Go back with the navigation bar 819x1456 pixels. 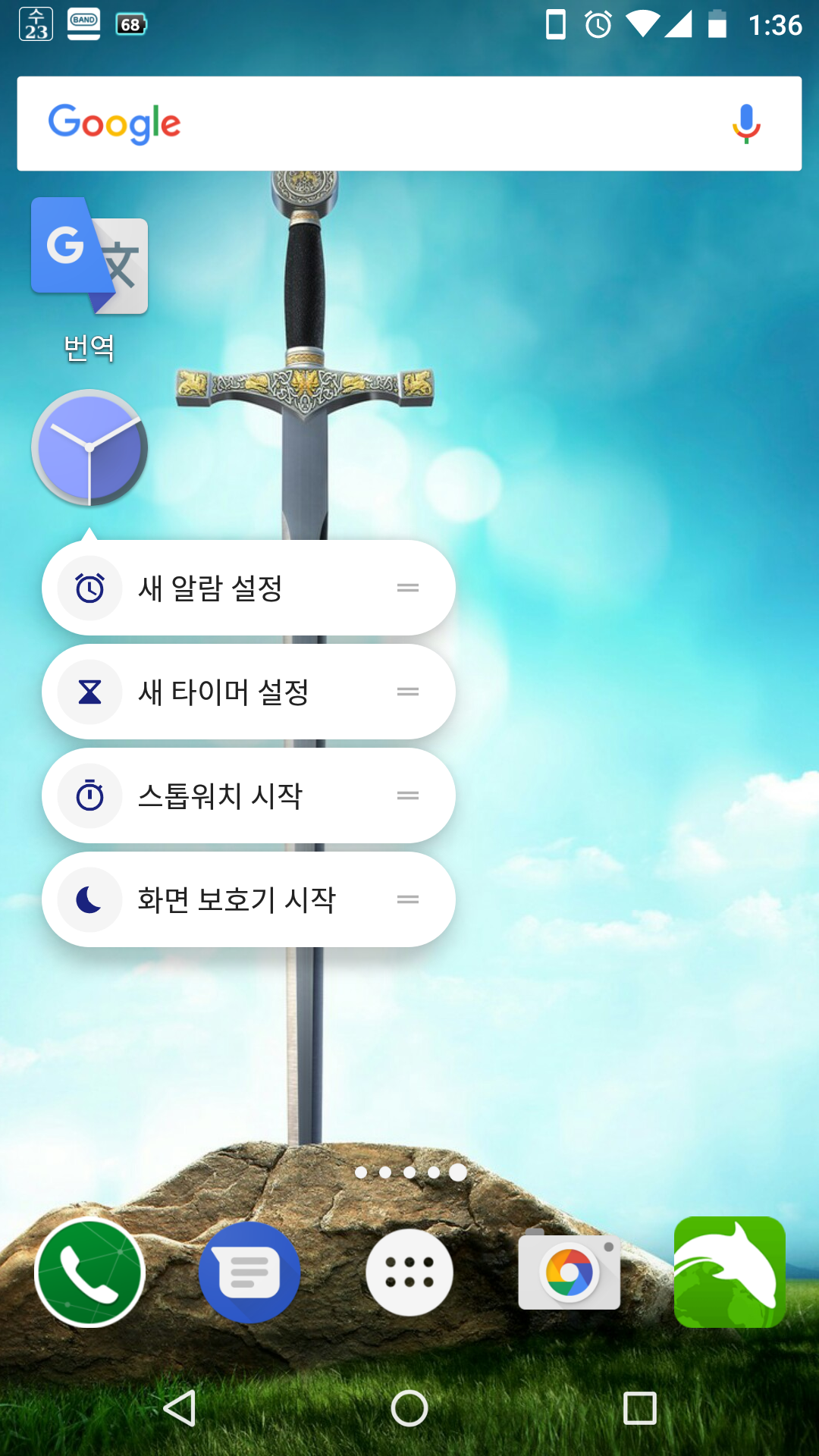180,1408
